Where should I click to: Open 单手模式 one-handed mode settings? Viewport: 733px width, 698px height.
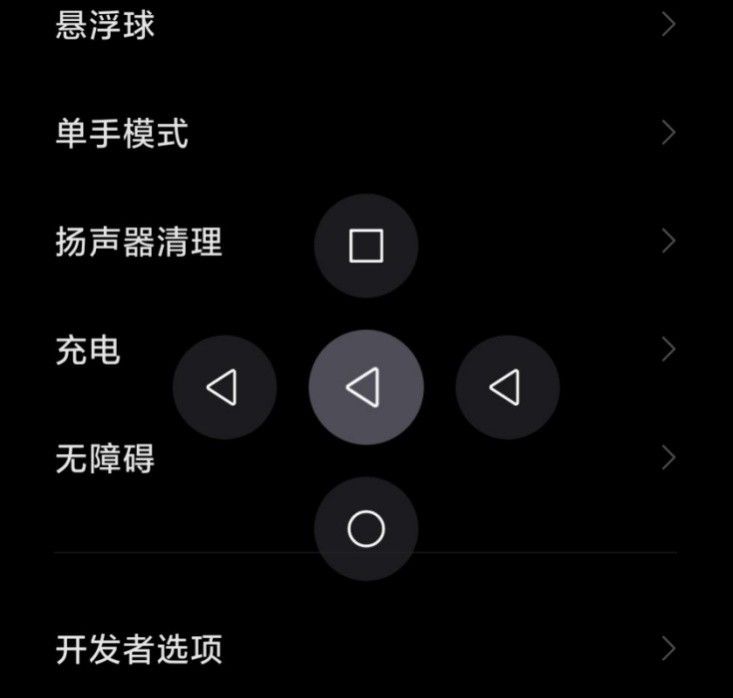click(x=122, y=133)
